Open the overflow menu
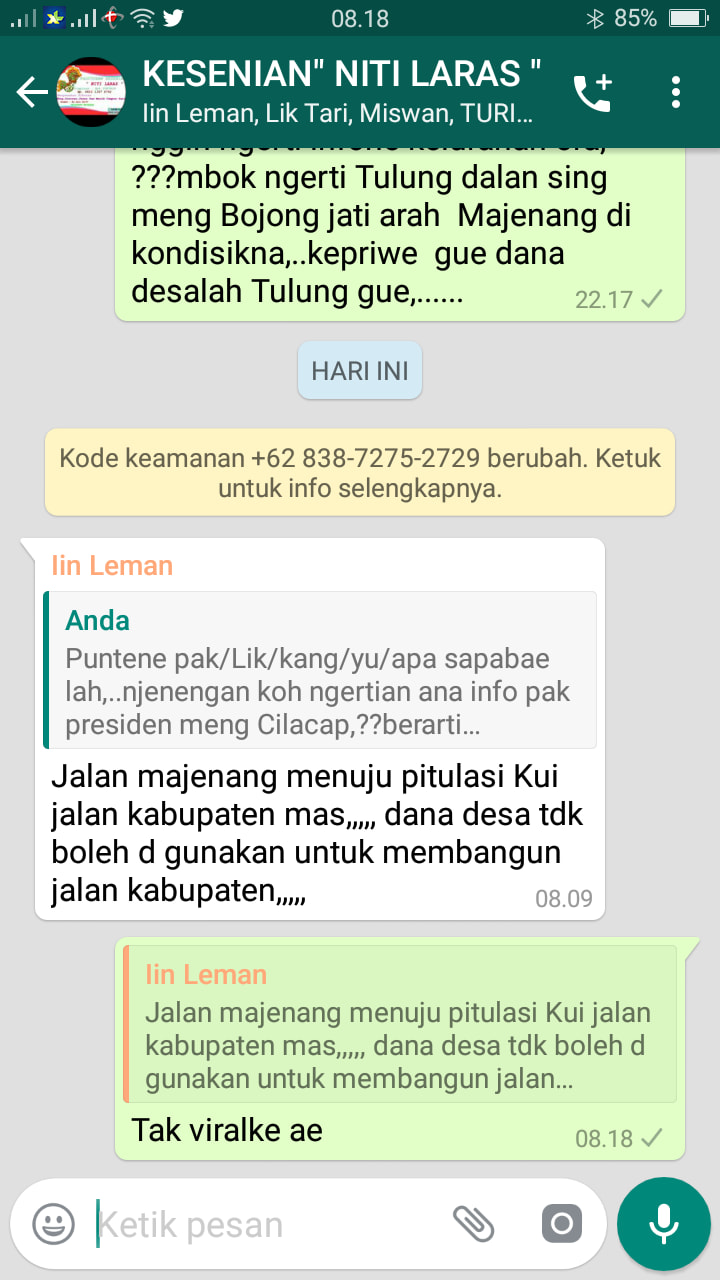Image resolution: width=720 pixels, height=1280 pixels. [x=676, y=92]
